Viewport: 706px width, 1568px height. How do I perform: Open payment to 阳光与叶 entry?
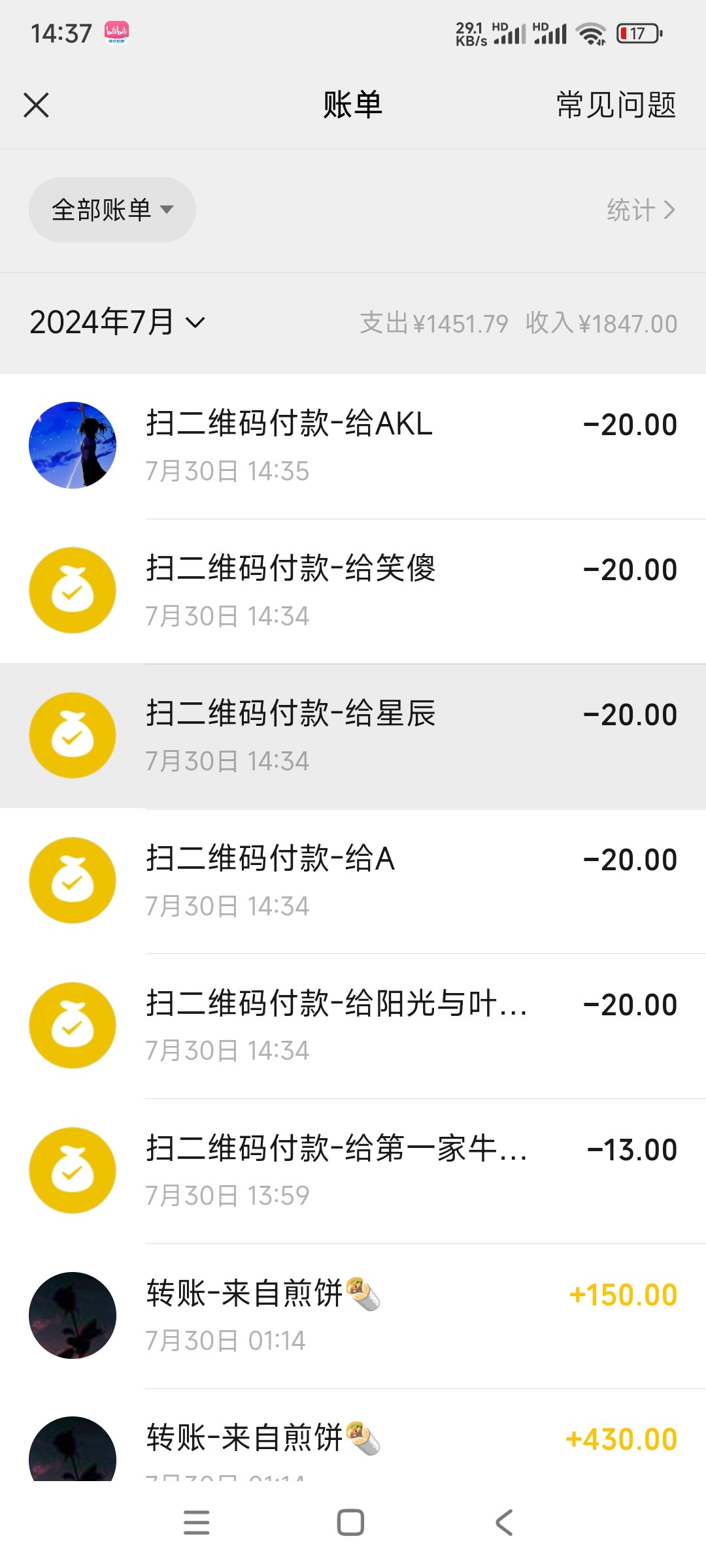point(353,1026)
